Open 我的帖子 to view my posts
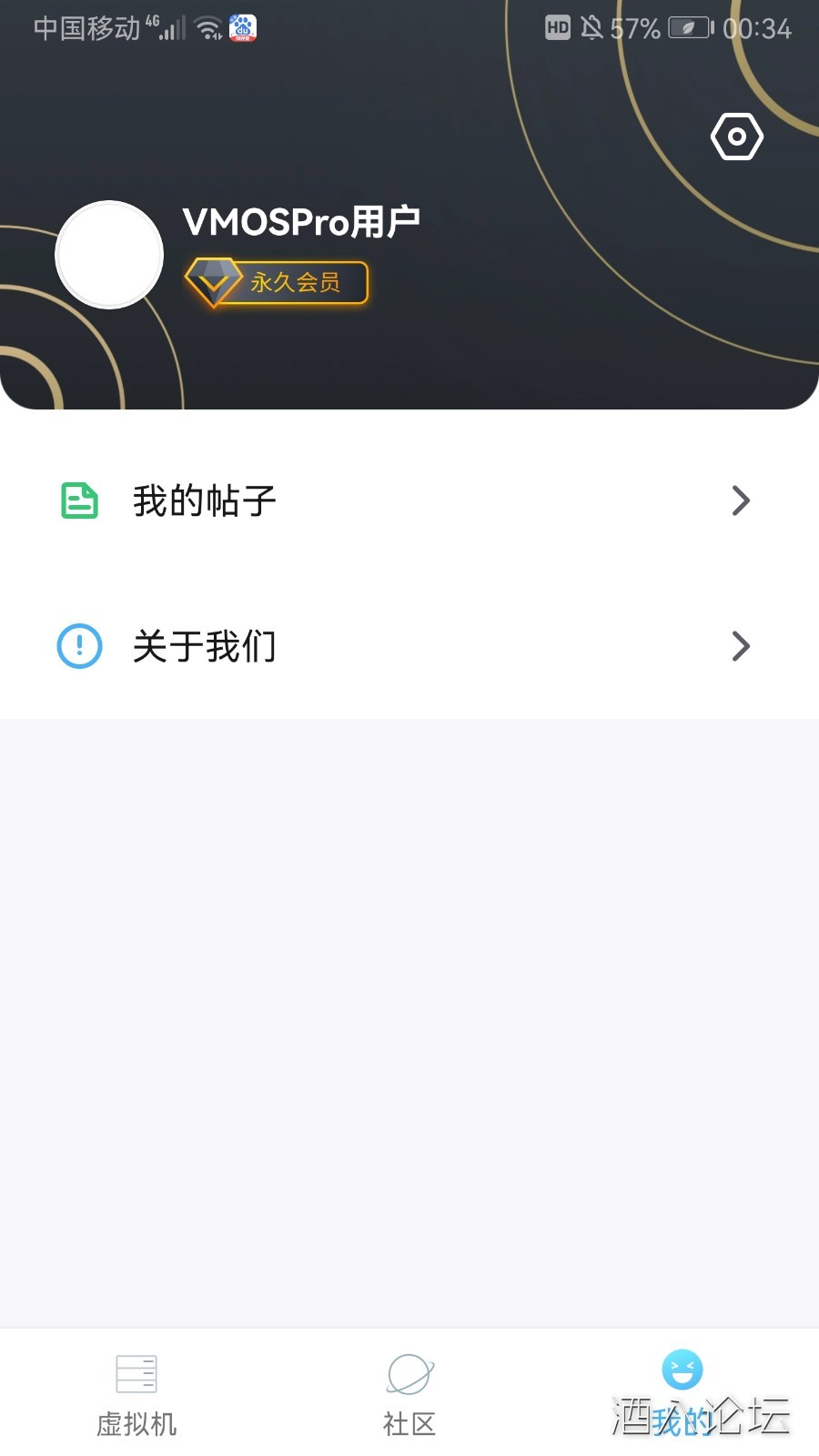Viewport: 819px width, 1456px height. (203, 500)
